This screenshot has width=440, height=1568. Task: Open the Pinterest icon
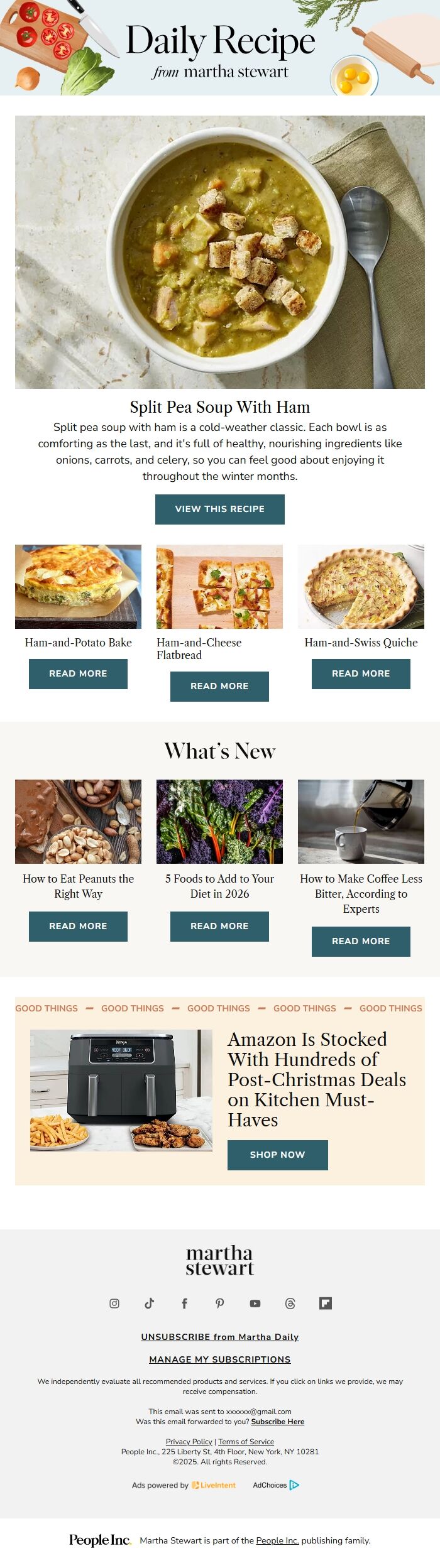[x=219, y=1304]
